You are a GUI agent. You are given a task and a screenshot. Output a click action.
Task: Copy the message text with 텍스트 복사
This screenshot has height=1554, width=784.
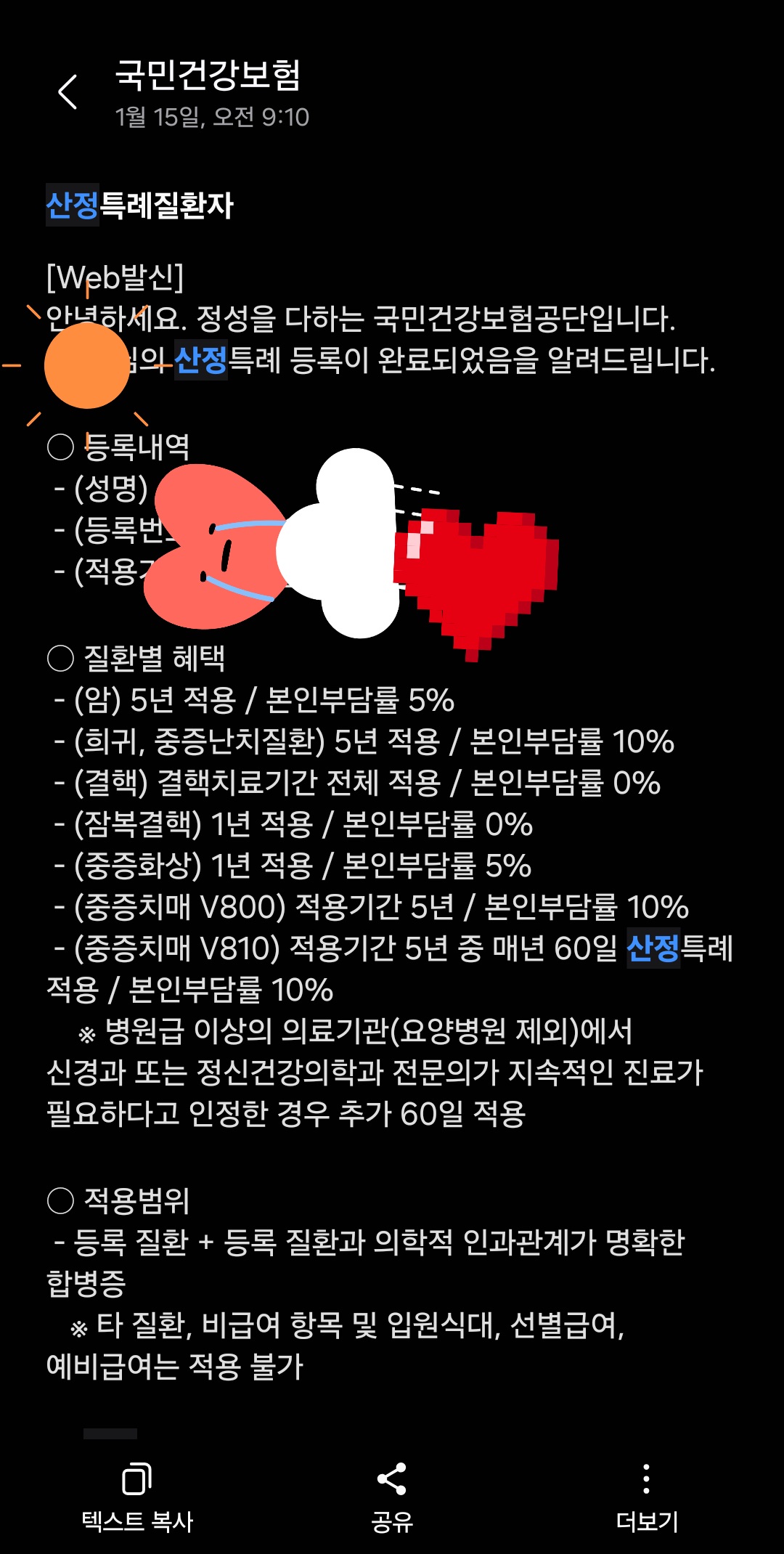(137, 1497)
